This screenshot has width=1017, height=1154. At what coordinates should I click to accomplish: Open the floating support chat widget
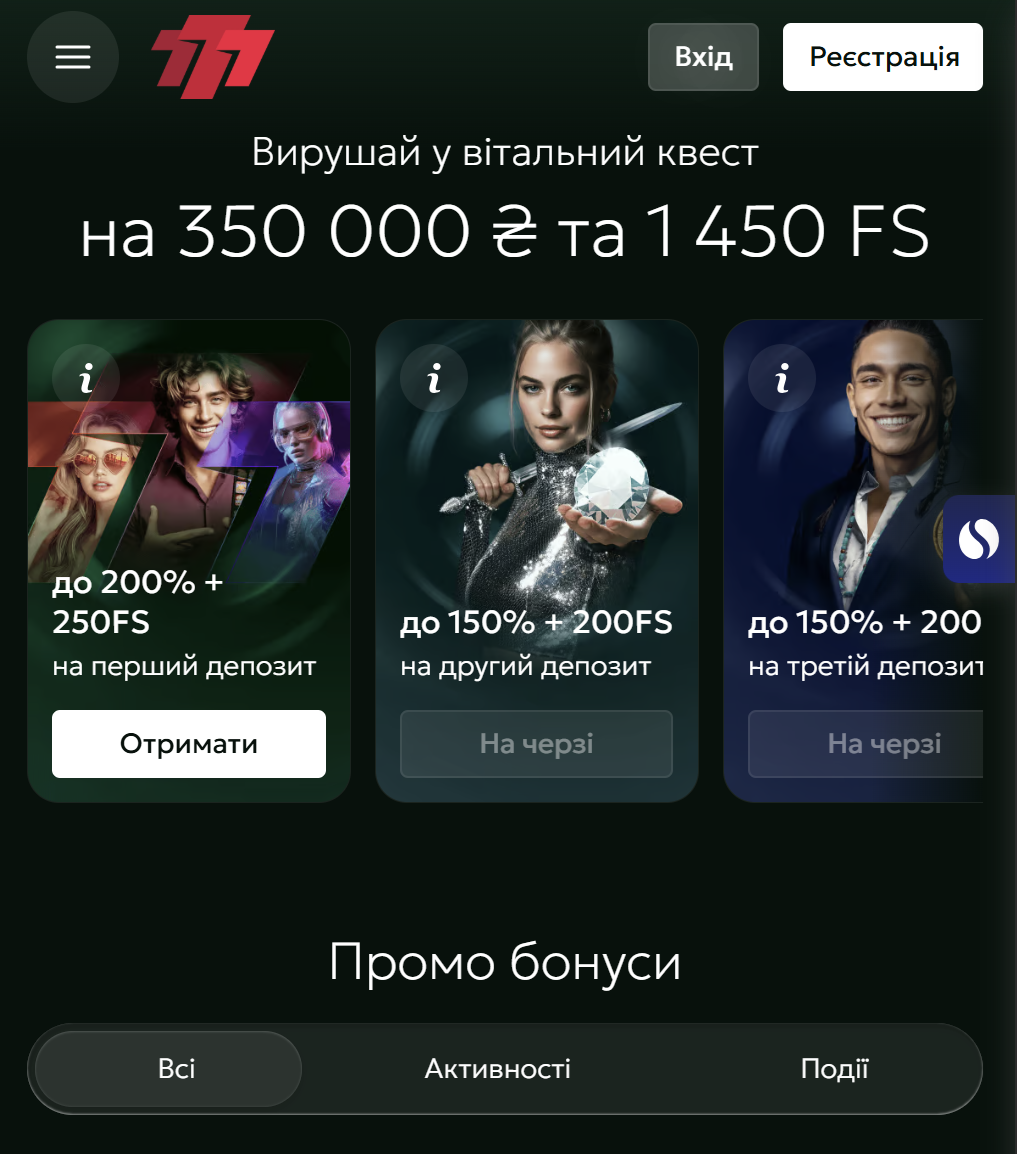coord(979,540)
